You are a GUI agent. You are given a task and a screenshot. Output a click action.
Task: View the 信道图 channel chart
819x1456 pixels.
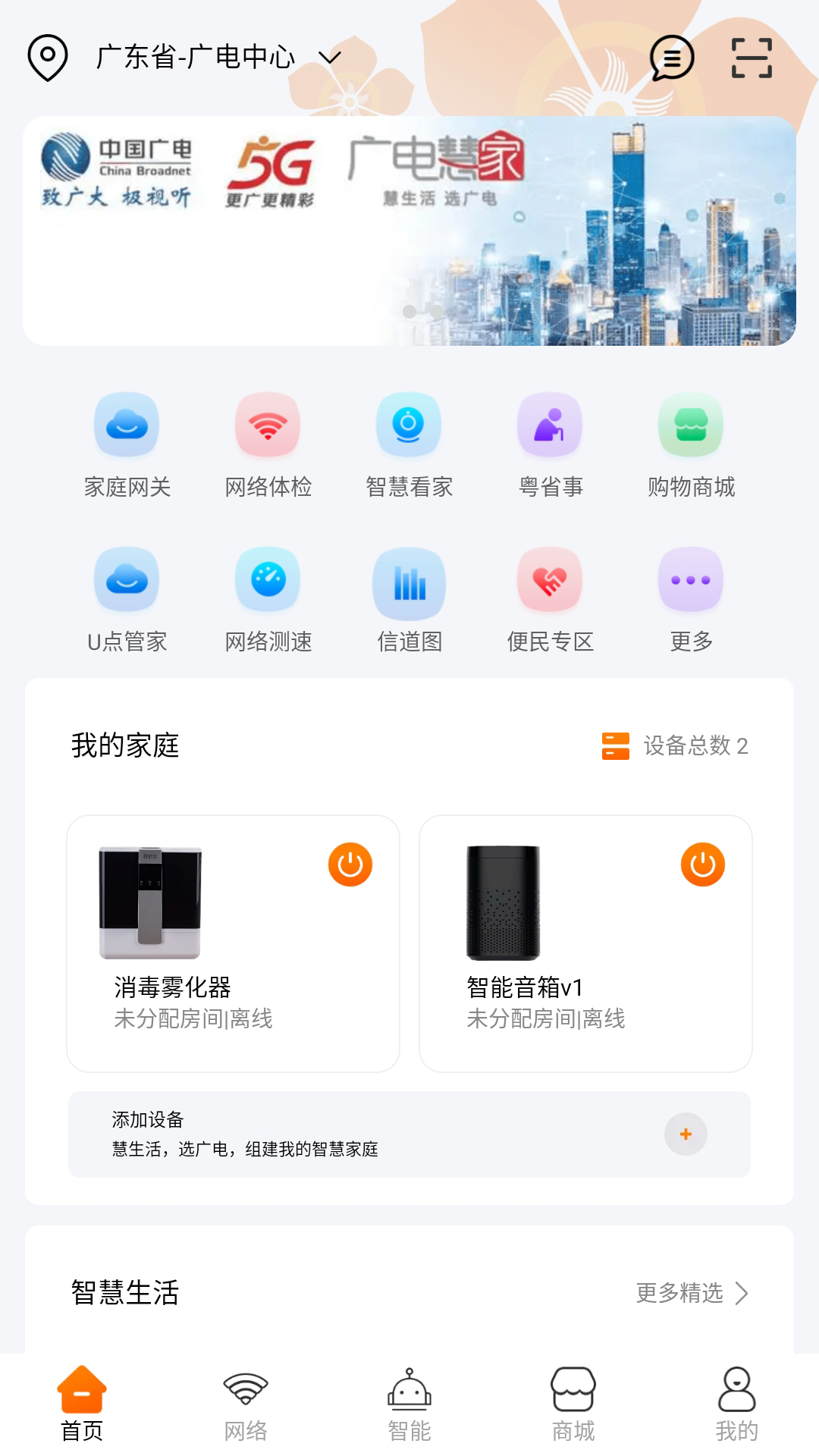(x=409, y=598)
